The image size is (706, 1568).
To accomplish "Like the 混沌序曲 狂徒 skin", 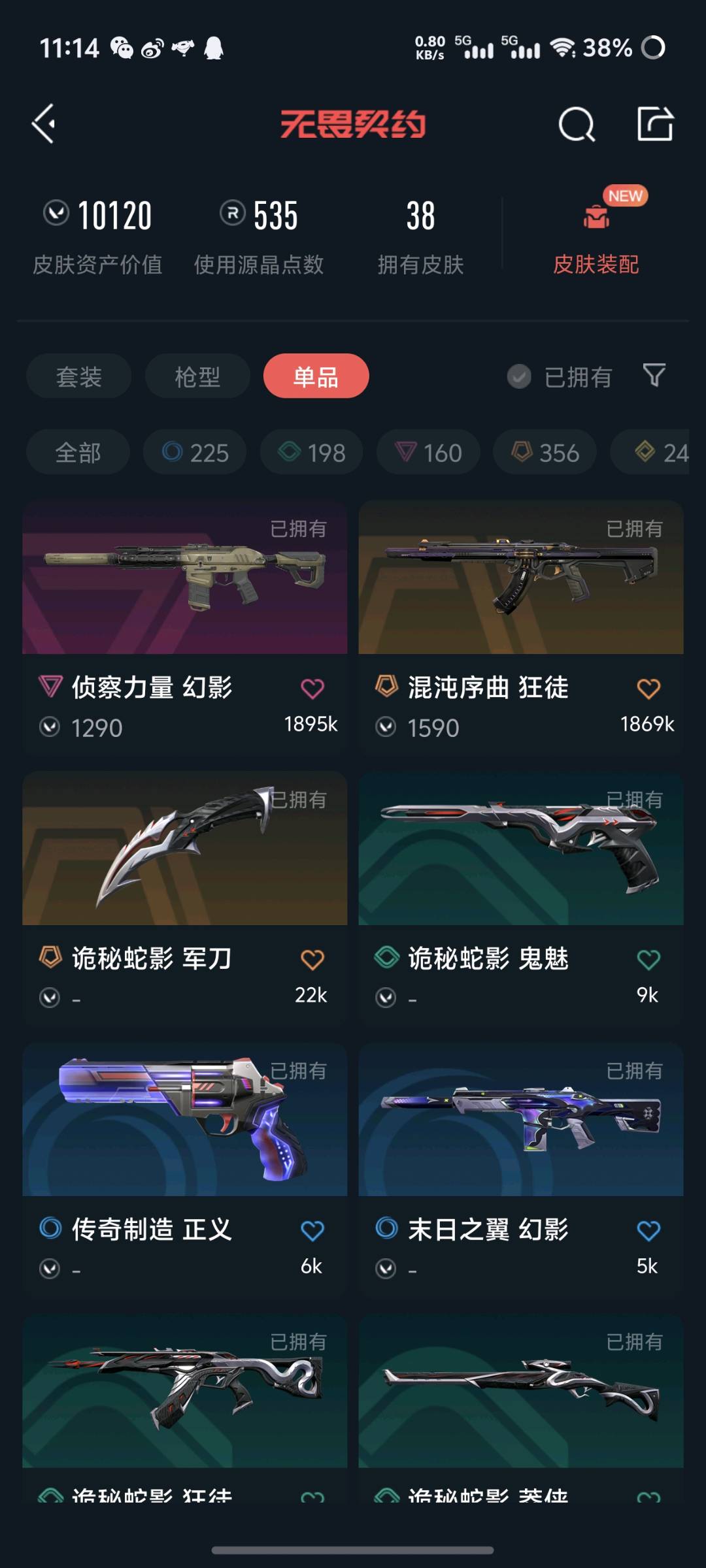I will pyautogui.click(x=648, y=689).
